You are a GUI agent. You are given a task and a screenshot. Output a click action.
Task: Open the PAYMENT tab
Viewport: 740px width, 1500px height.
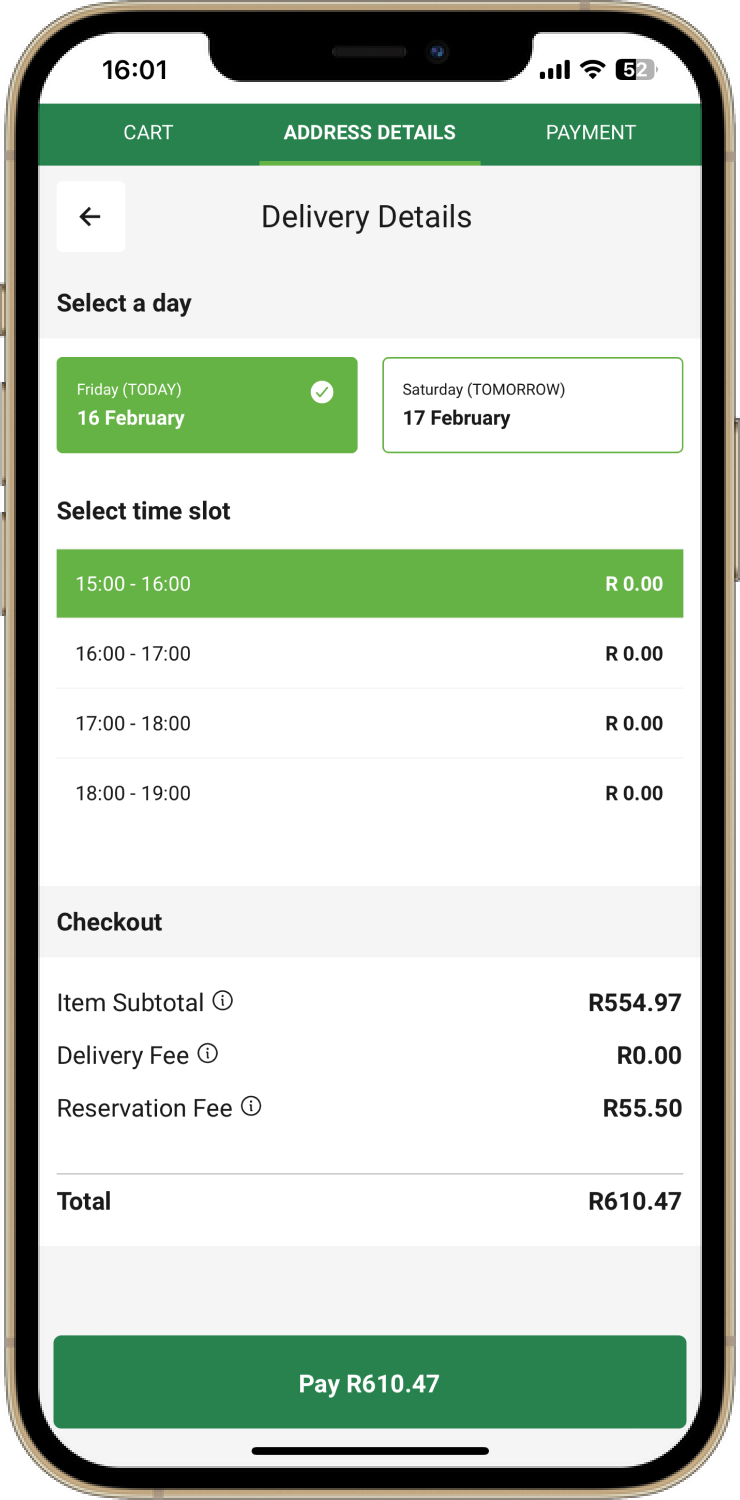[x=591, y=132]
